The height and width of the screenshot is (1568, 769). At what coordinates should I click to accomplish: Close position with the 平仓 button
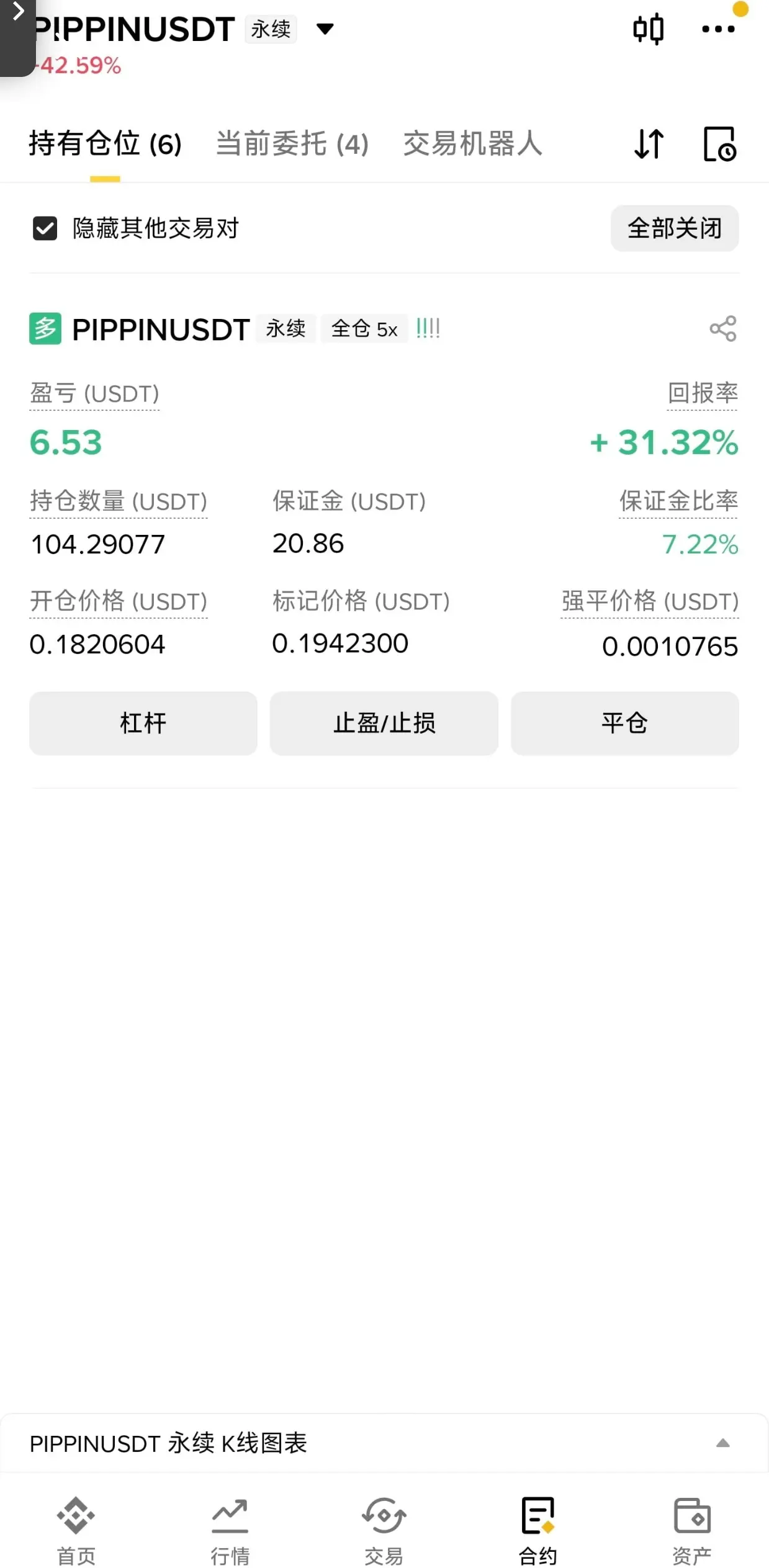coord(624,723)
